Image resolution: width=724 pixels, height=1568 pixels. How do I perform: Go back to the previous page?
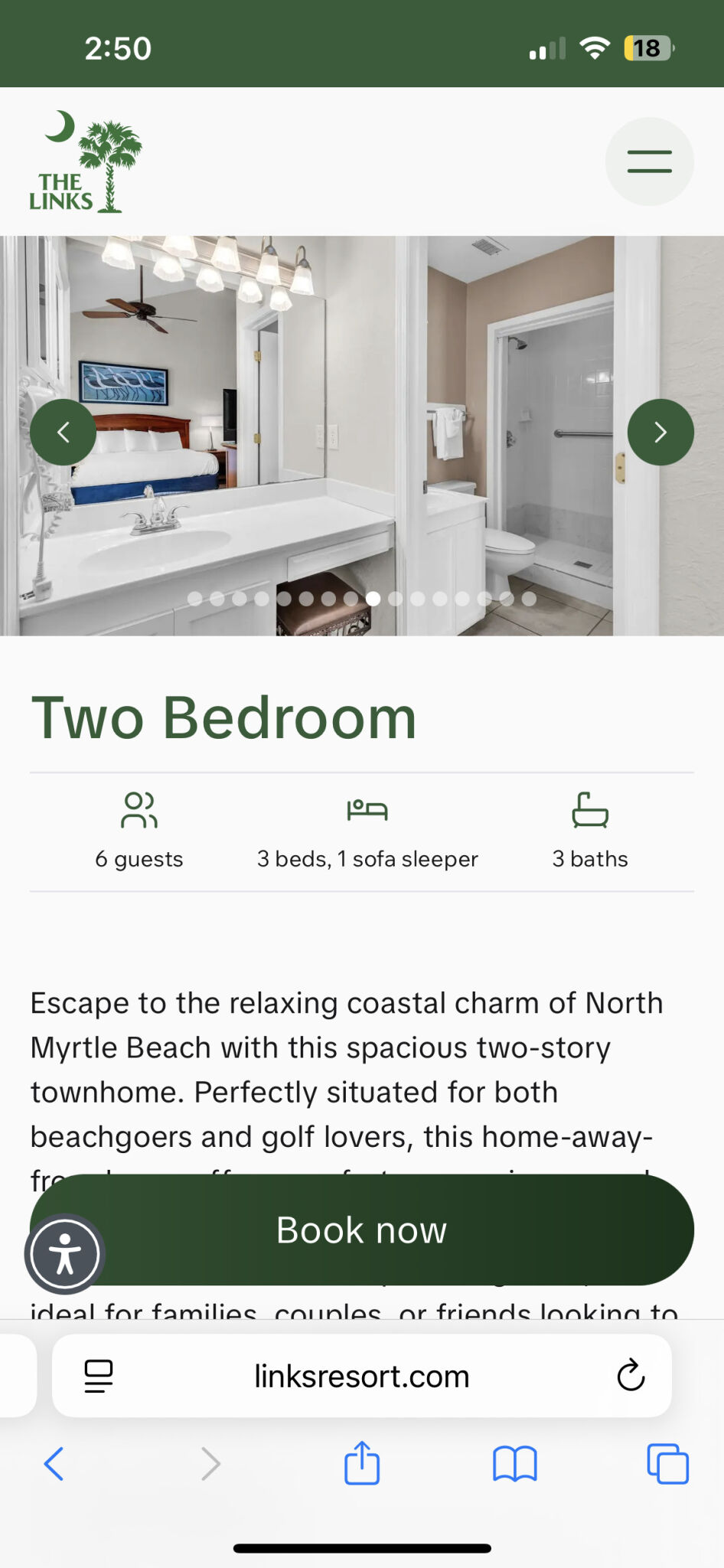click(x=54, y=1464)
